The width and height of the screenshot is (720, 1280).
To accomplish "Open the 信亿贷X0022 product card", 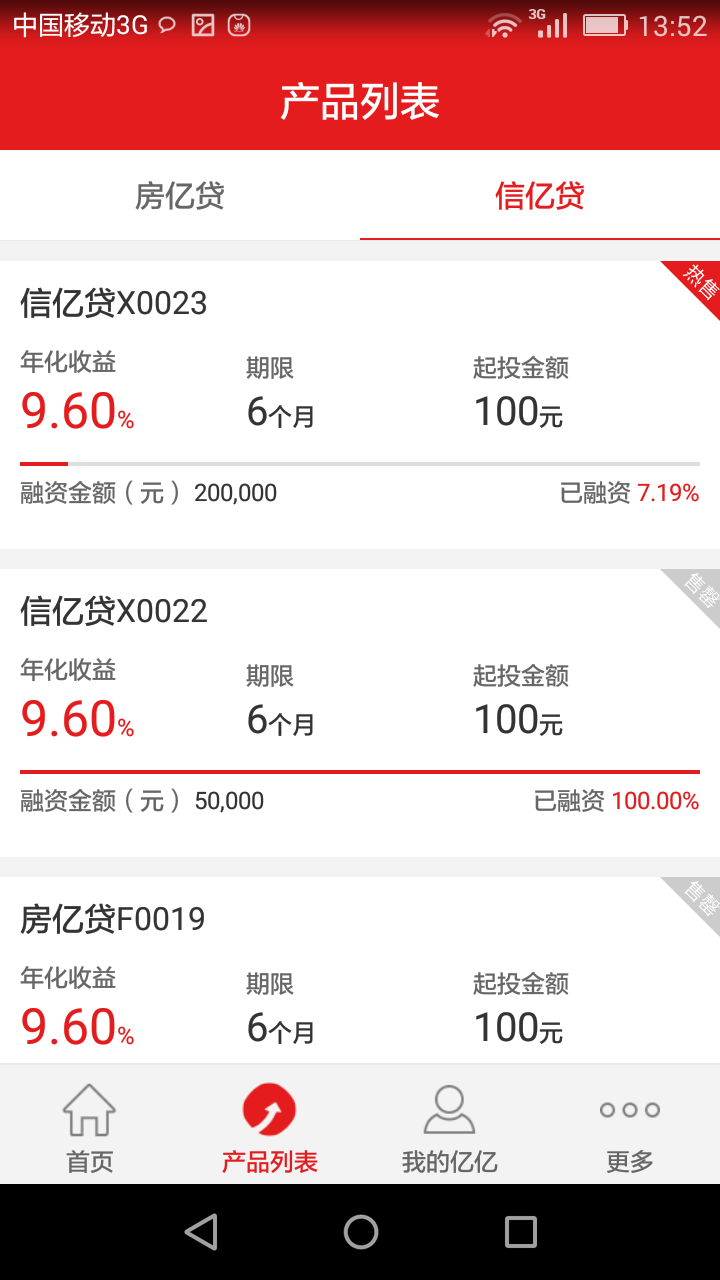I will click(x=360, y=713).
